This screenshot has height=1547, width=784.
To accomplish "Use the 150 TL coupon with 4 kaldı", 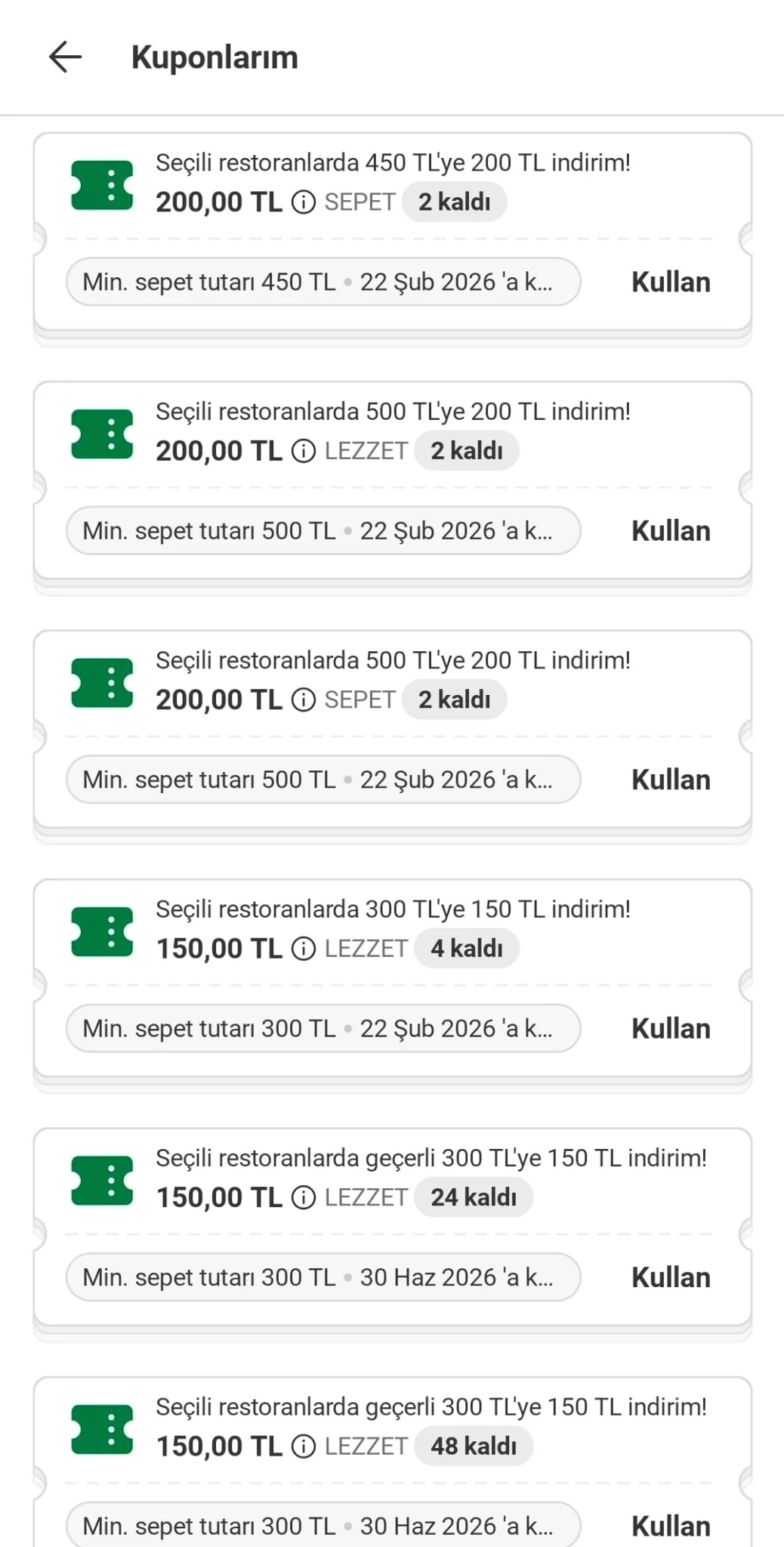I will pos(670,1029).
